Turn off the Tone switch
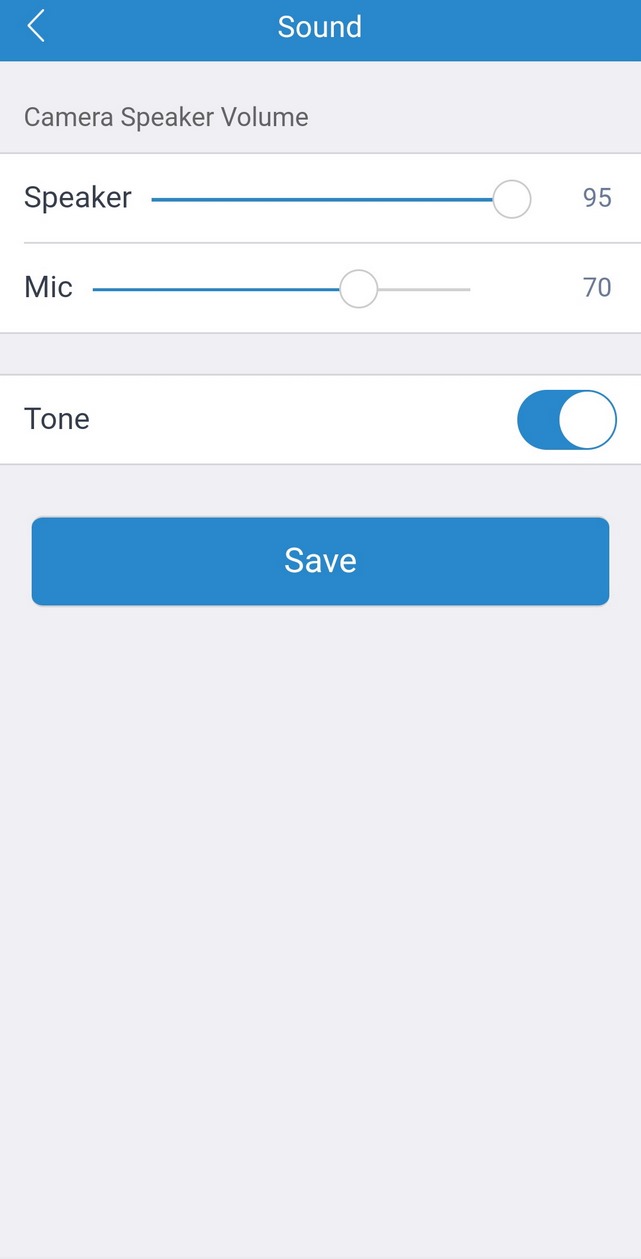Viewport: 641px width, 1259px height. point(566,420)
